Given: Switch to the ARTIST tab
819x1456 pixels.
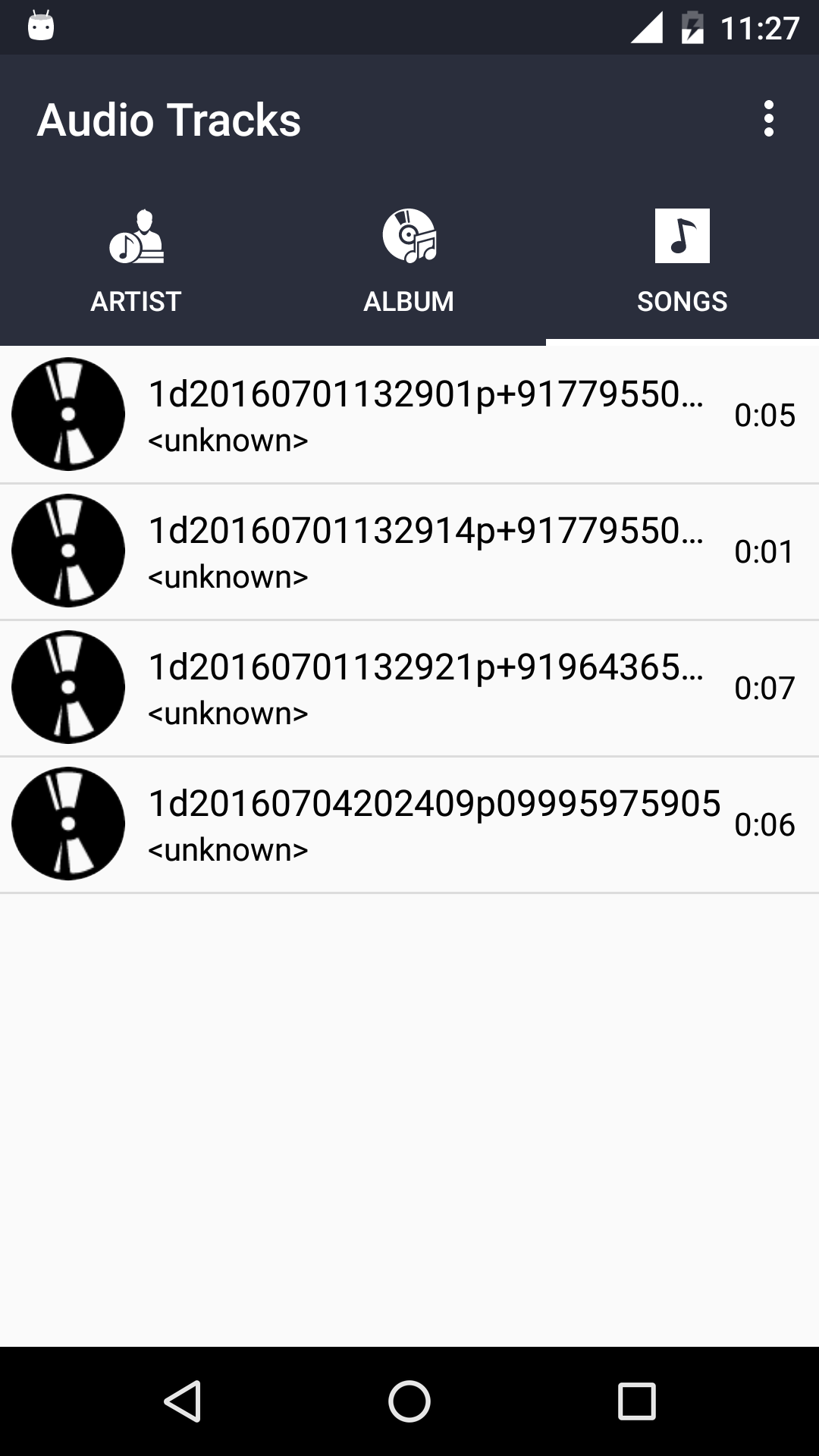Looking at the screenshot, I should tap(136, 265).
